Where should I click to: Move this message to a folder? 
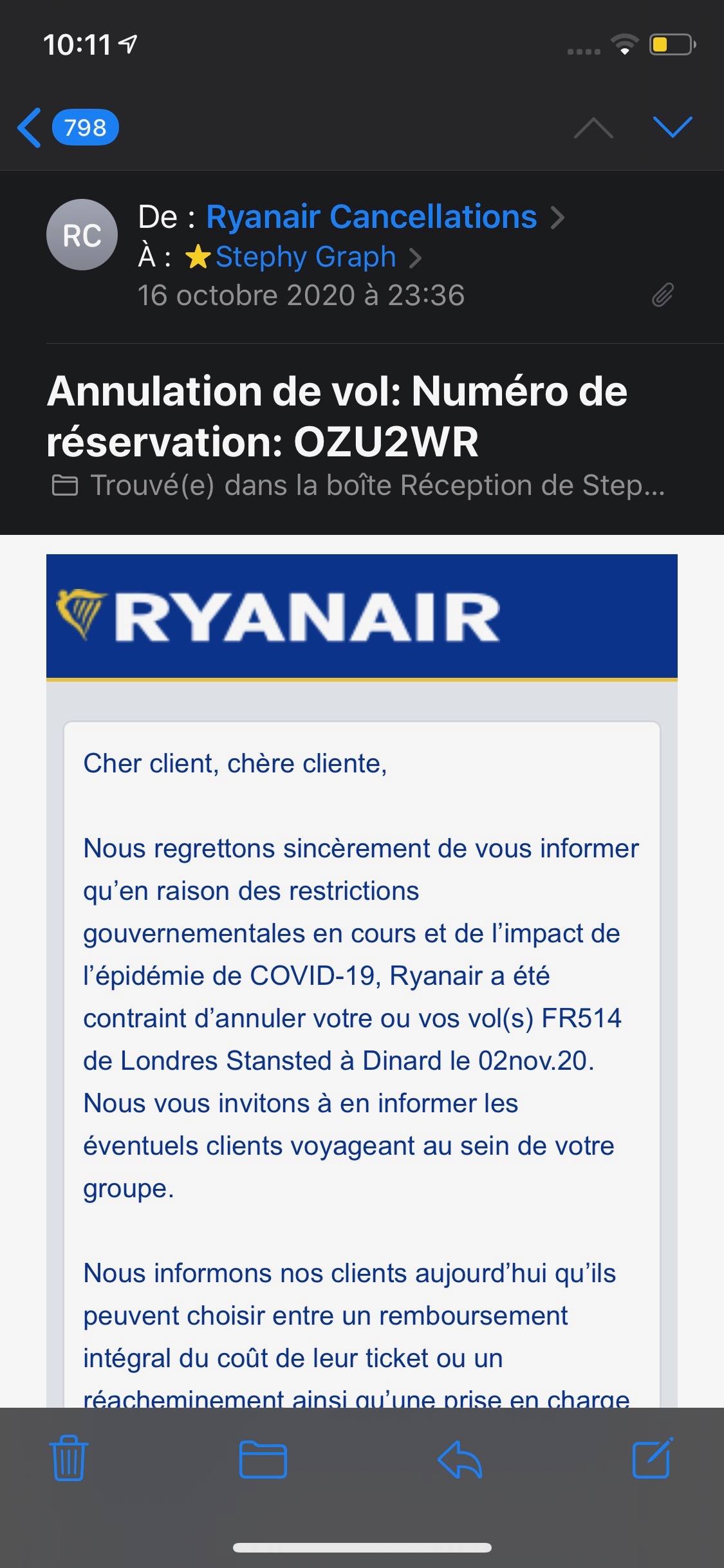click(263, 1458)
